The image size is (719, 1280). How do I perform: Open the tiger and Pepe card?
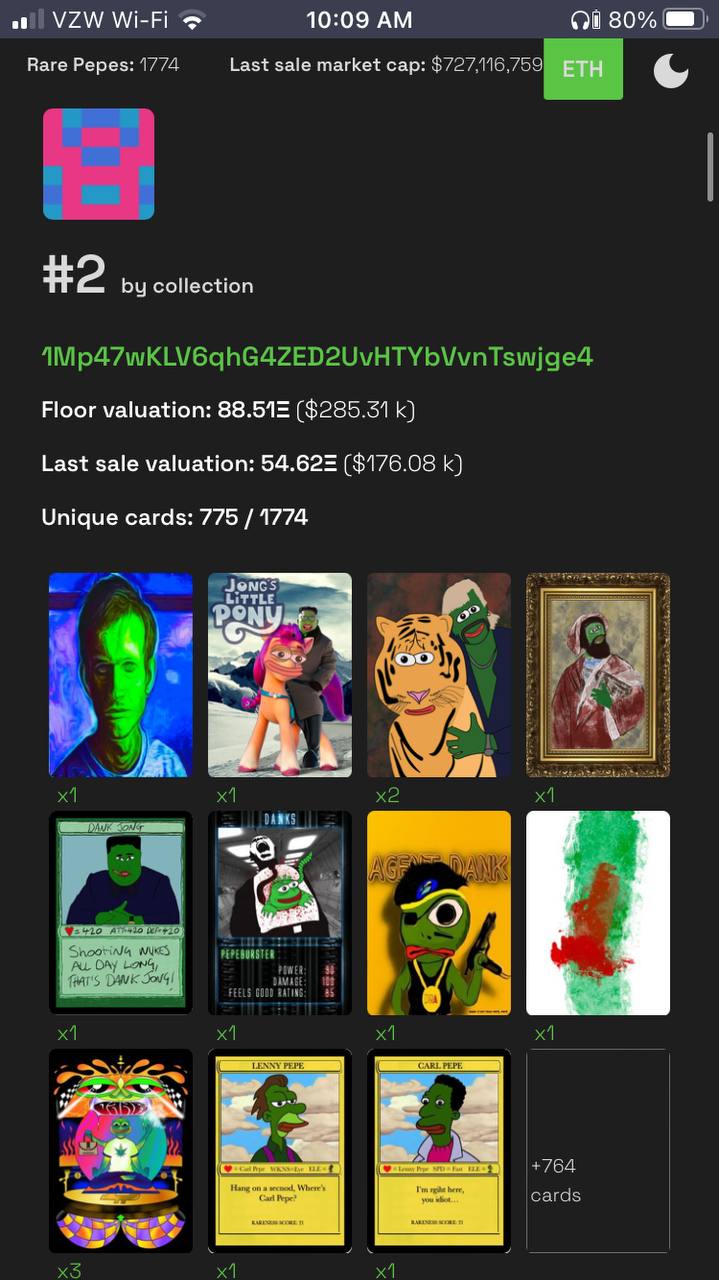(x=439, y=675)
